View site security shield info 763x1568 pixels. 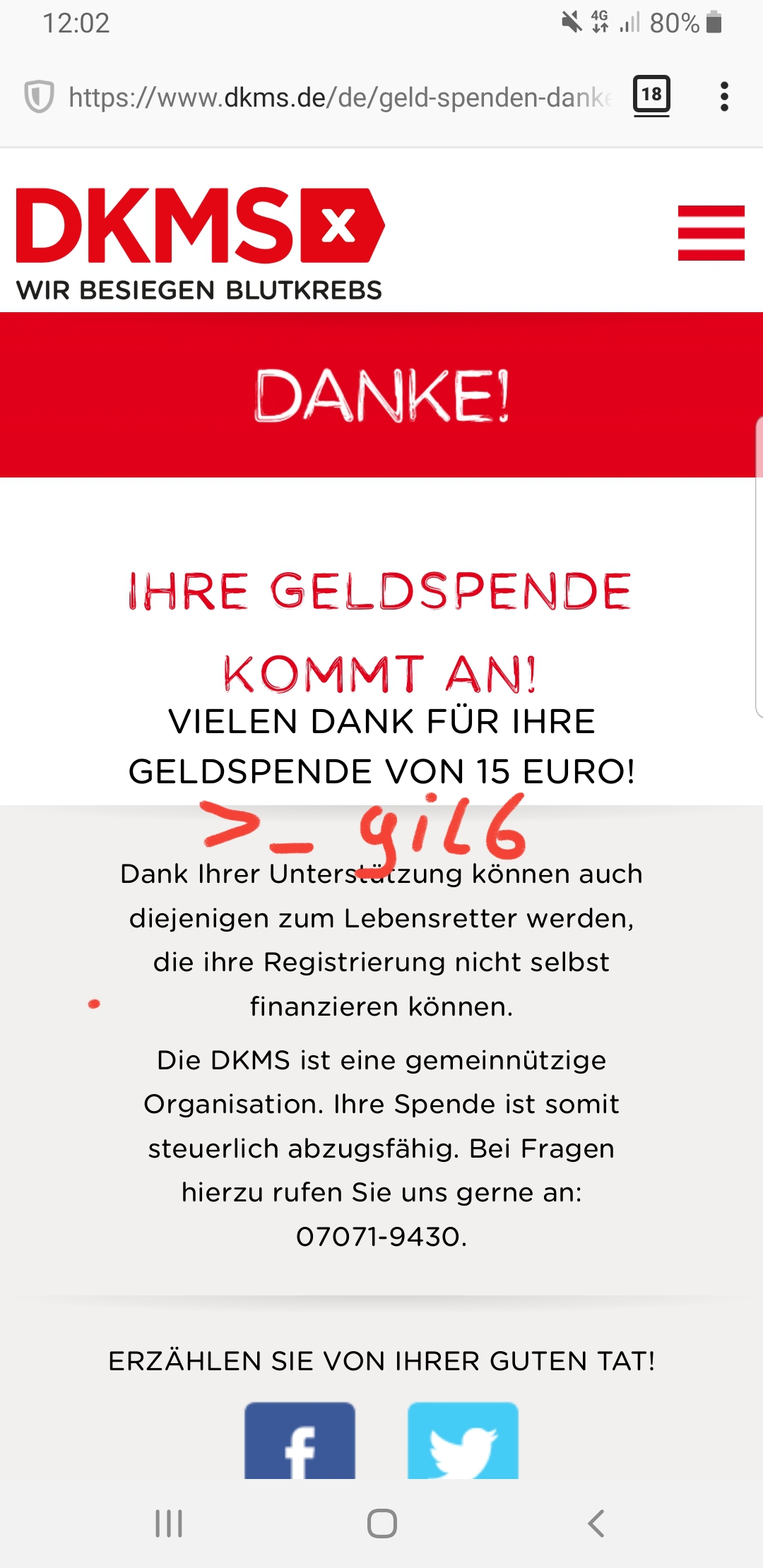point(39,97)
